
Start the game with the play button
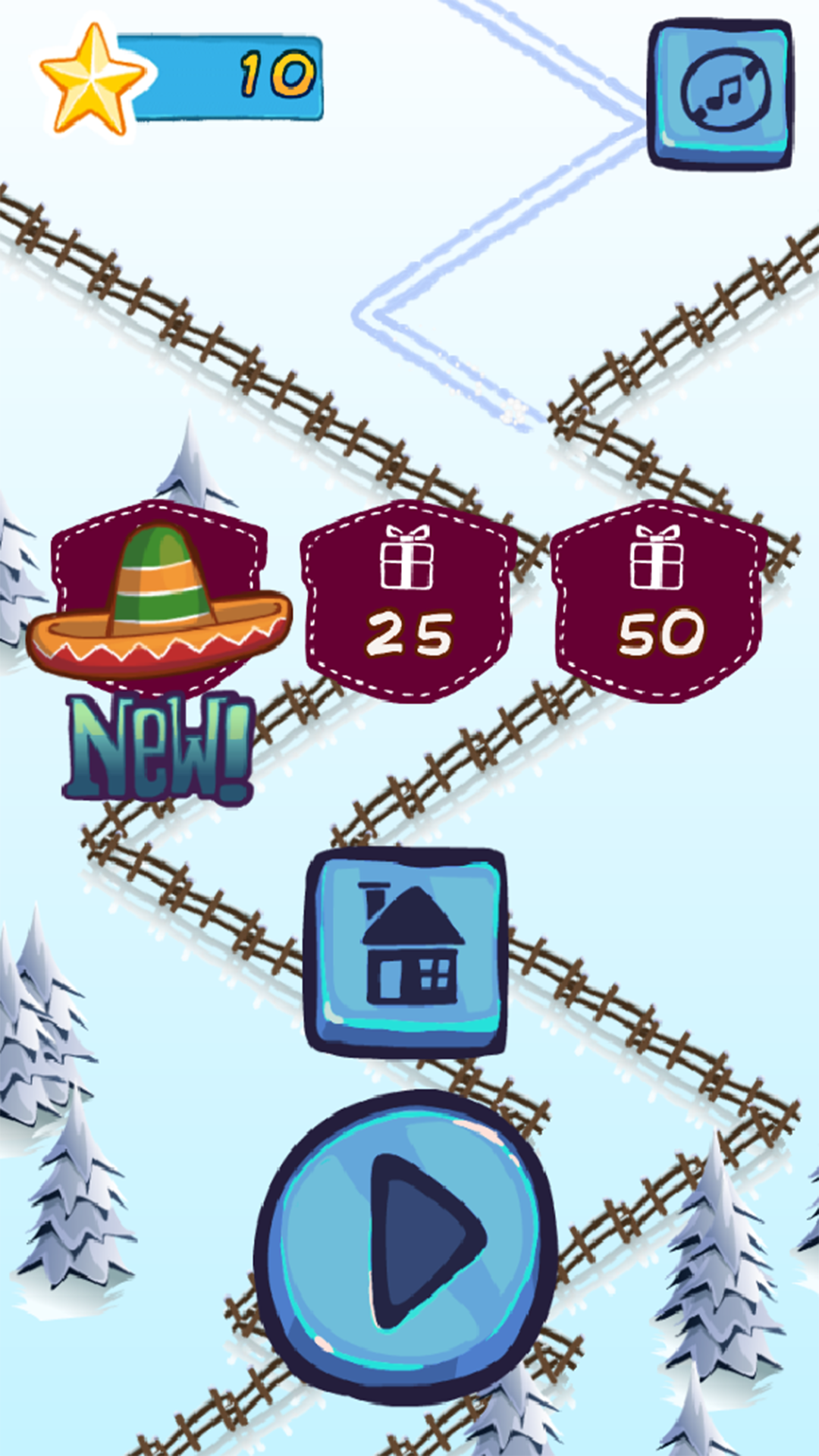pos(407,1244)
